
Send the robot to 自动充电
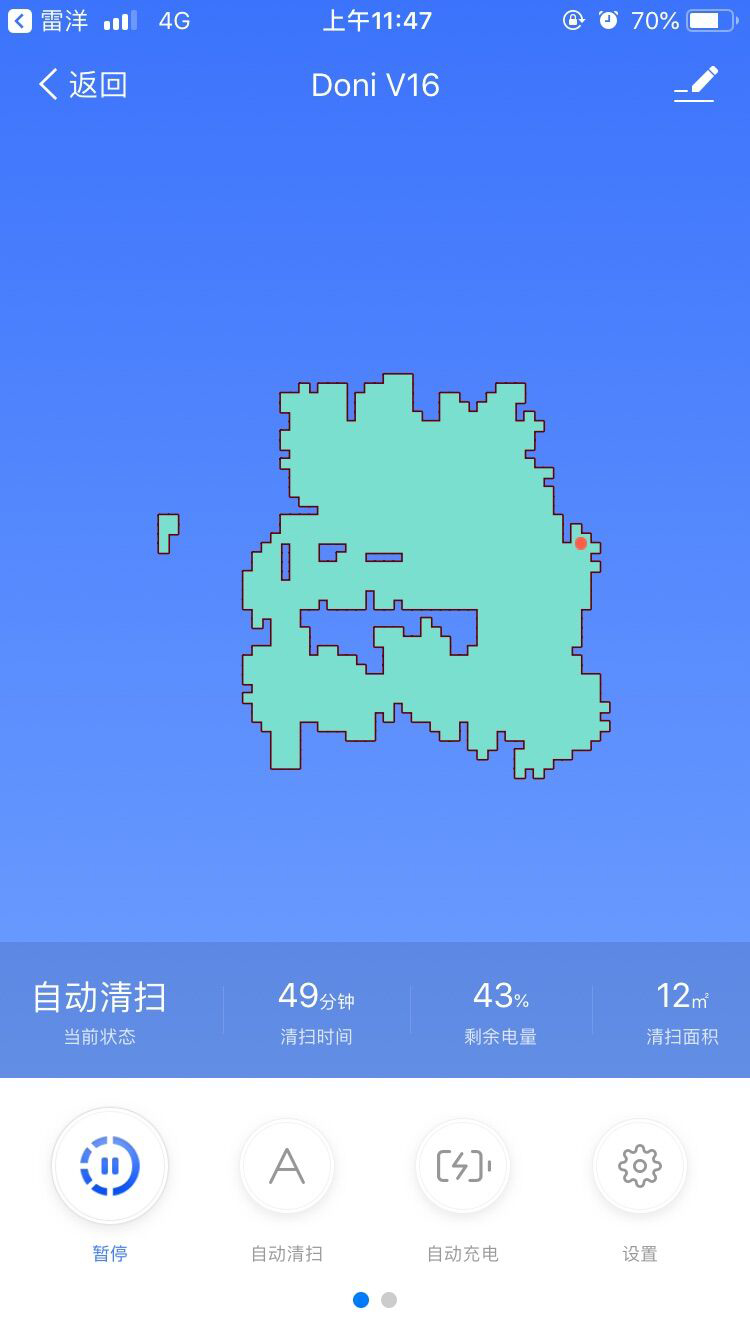point(463,1166)
